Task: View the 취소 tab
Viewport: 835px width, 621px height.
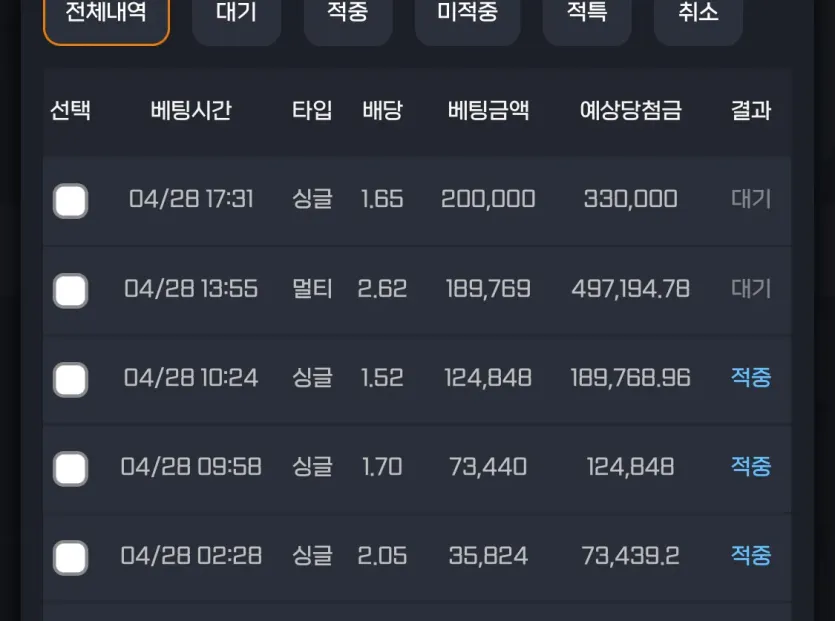Action: click(698, 16)
